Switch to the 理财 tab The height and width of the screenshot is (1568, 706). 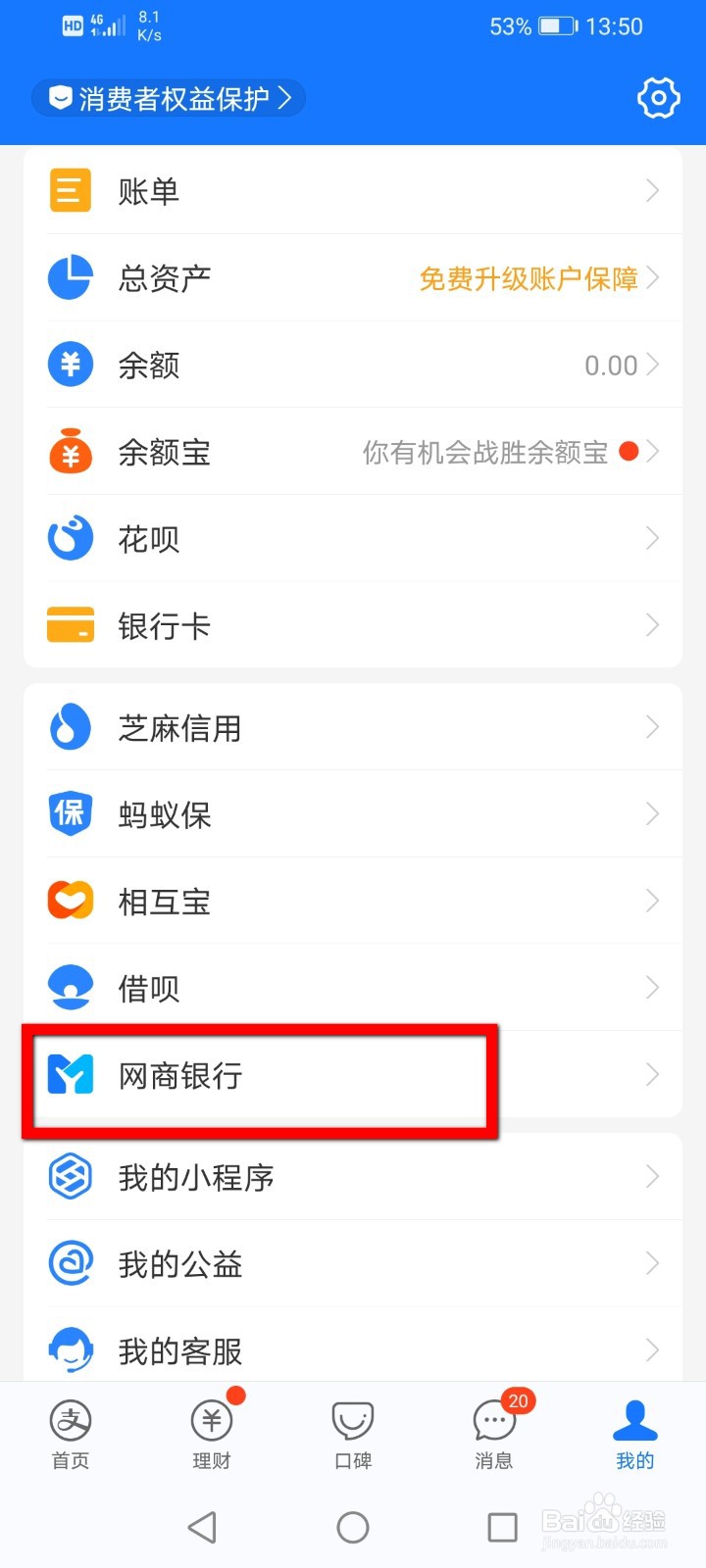coord(211,1431)
